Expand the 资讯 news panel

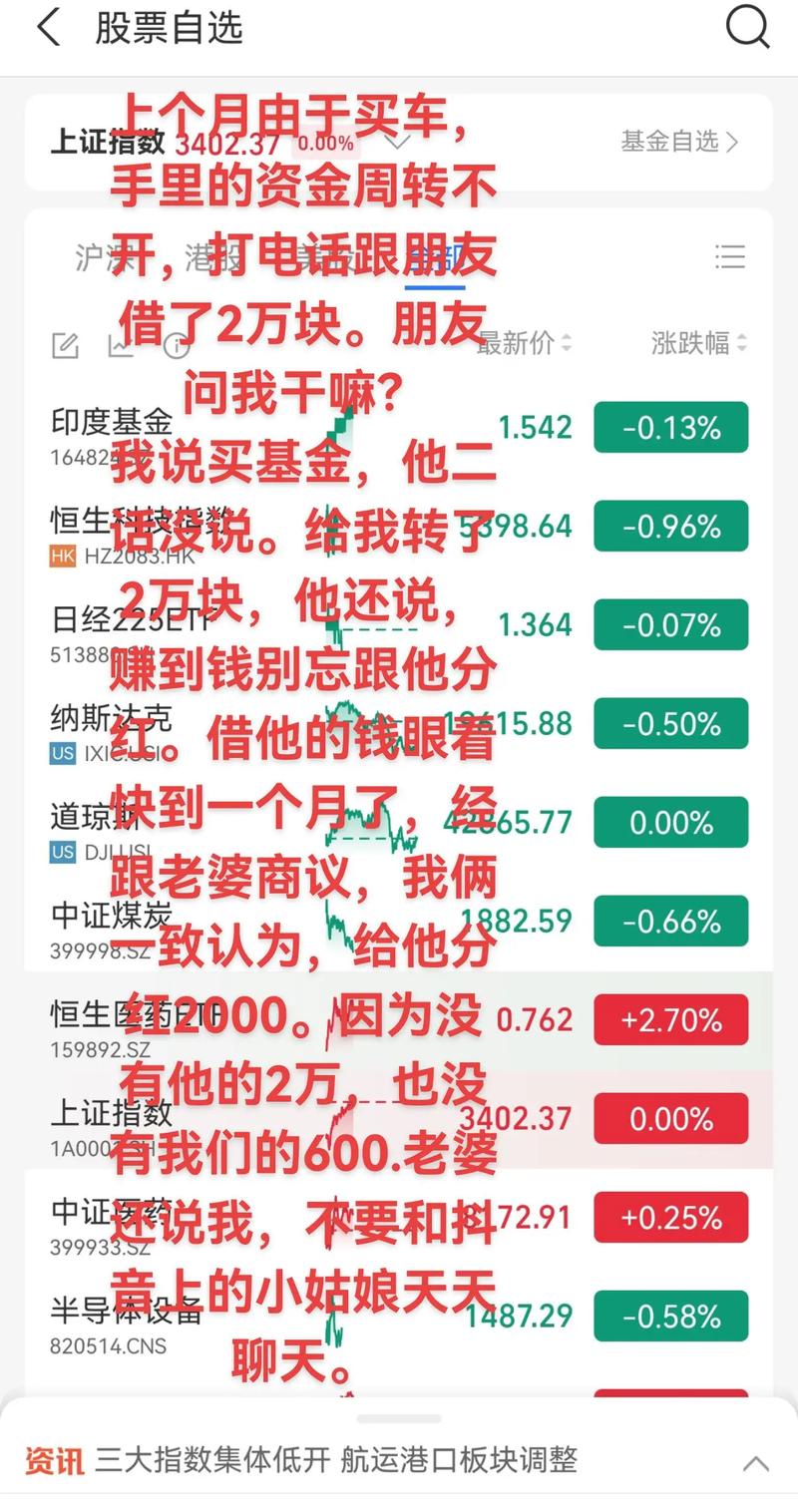pos(755,1464)
